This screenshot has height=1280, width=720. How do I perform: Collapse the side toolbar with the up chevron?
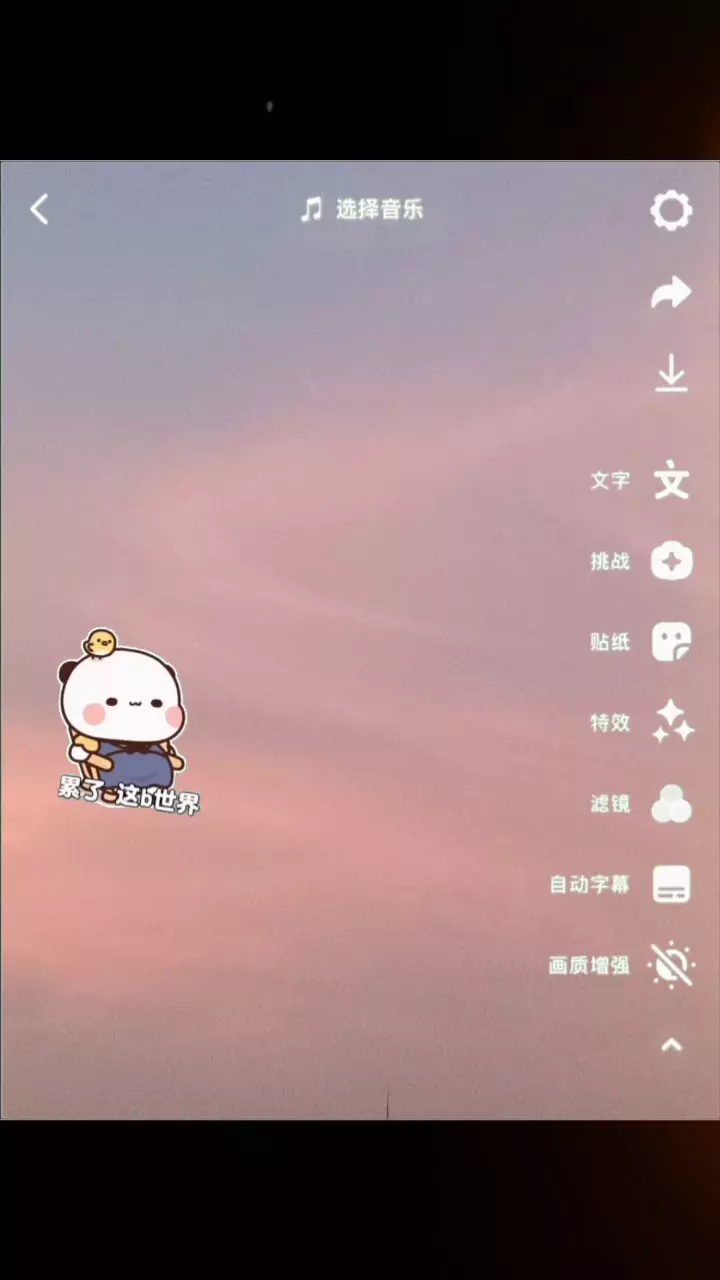(x=671, y=1045)
